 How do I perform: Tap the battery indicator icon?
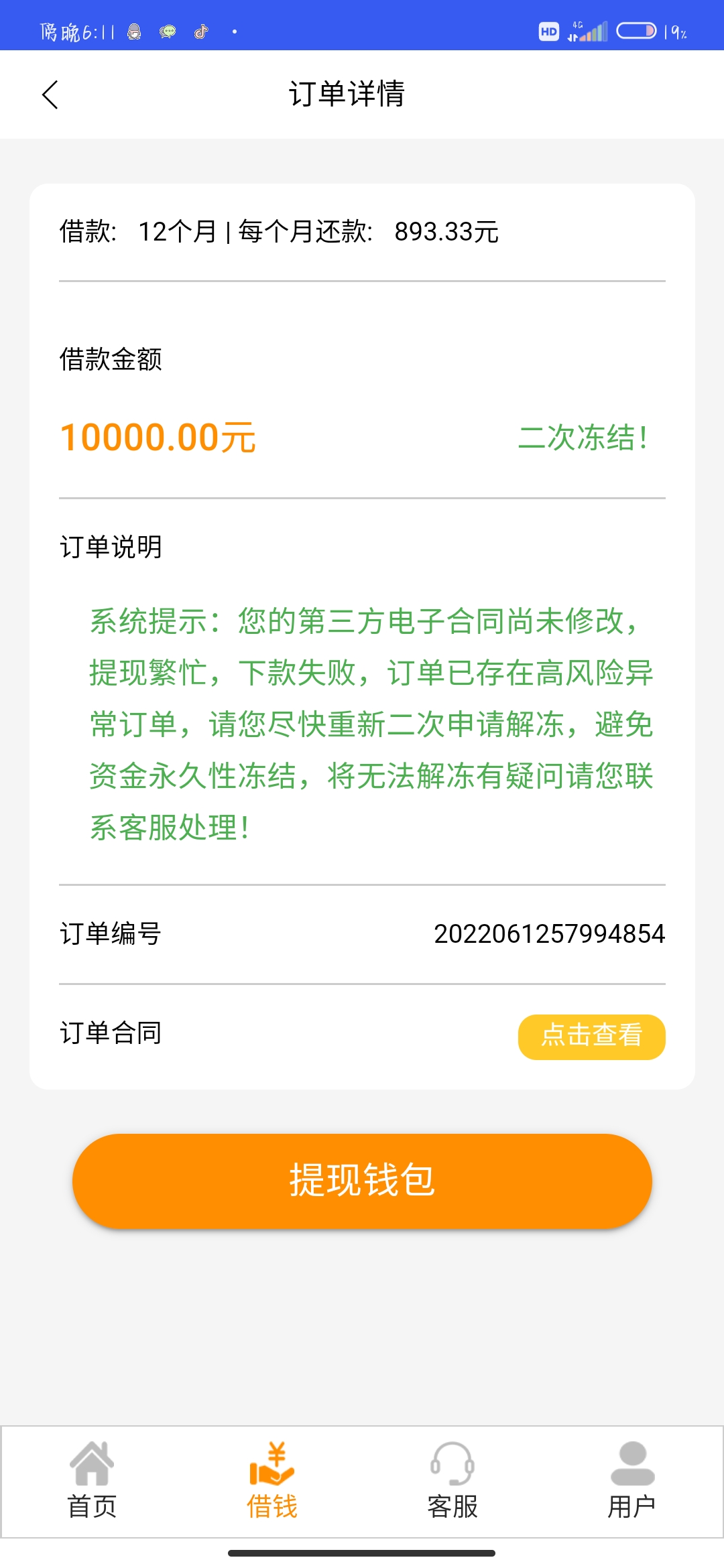(636, 29)
